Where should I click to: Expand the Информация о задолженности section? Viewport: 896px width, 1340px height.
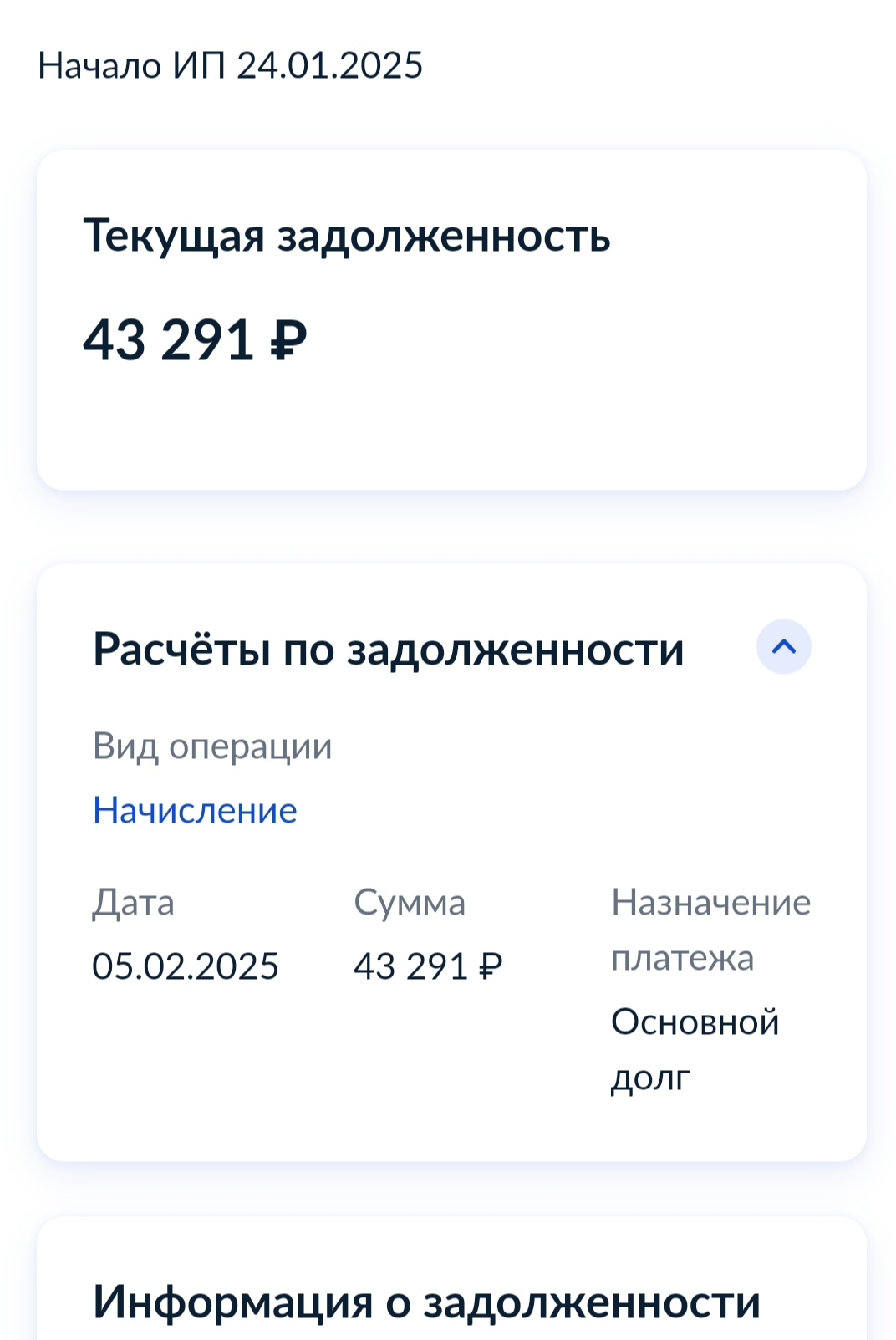coord(426,1299)
